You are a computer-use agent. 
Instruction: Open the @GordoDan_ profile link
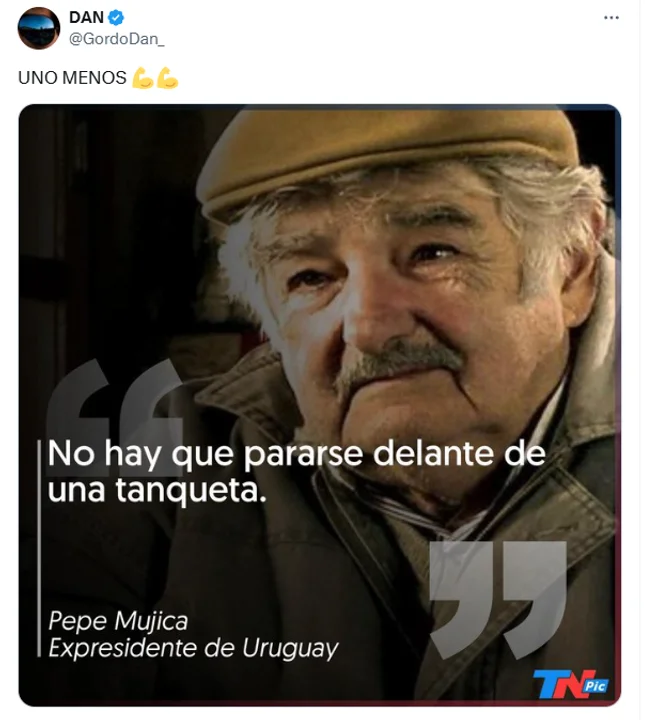click(x=115, y=38)
